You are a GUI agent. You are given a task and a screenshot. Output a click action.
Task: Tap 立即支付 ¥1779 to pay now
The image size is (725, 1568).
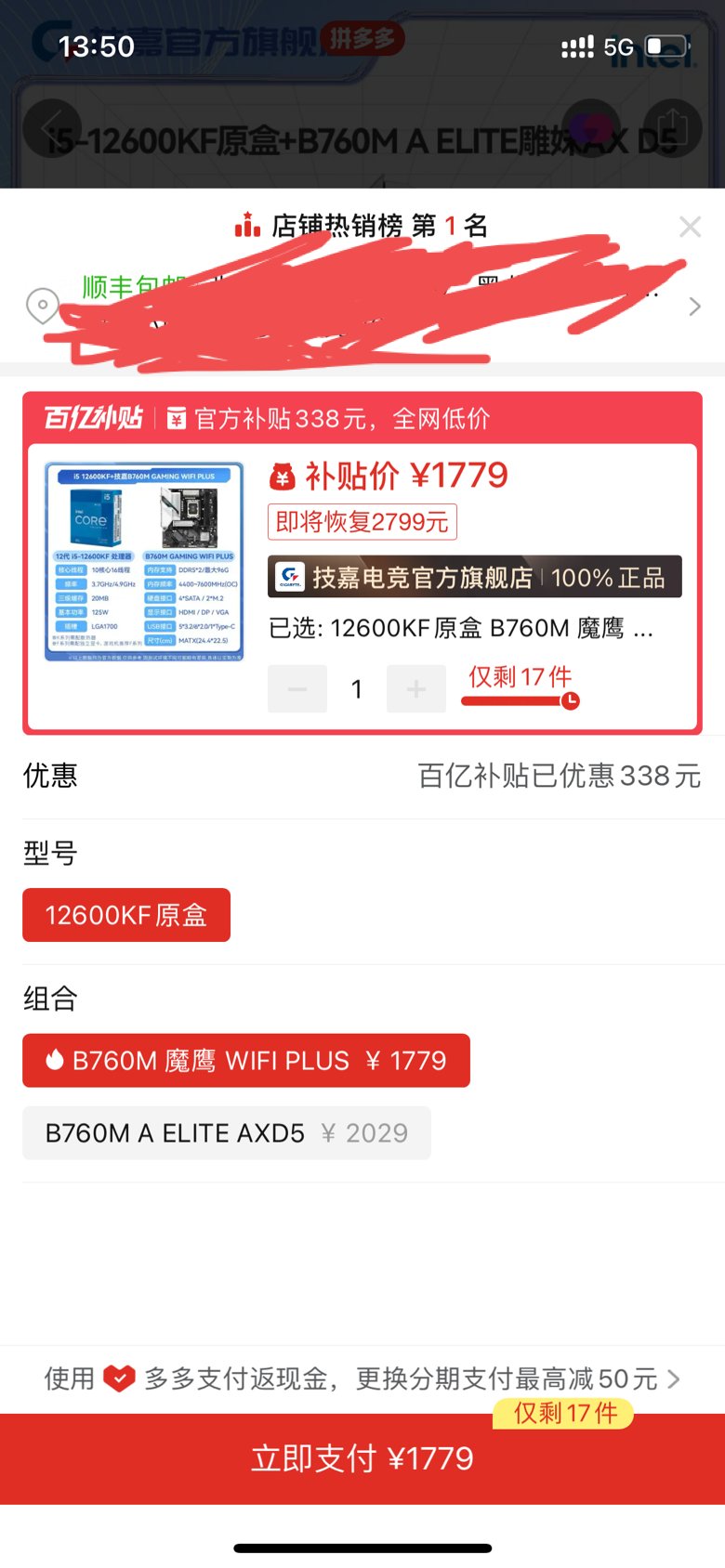point(362,1458)
